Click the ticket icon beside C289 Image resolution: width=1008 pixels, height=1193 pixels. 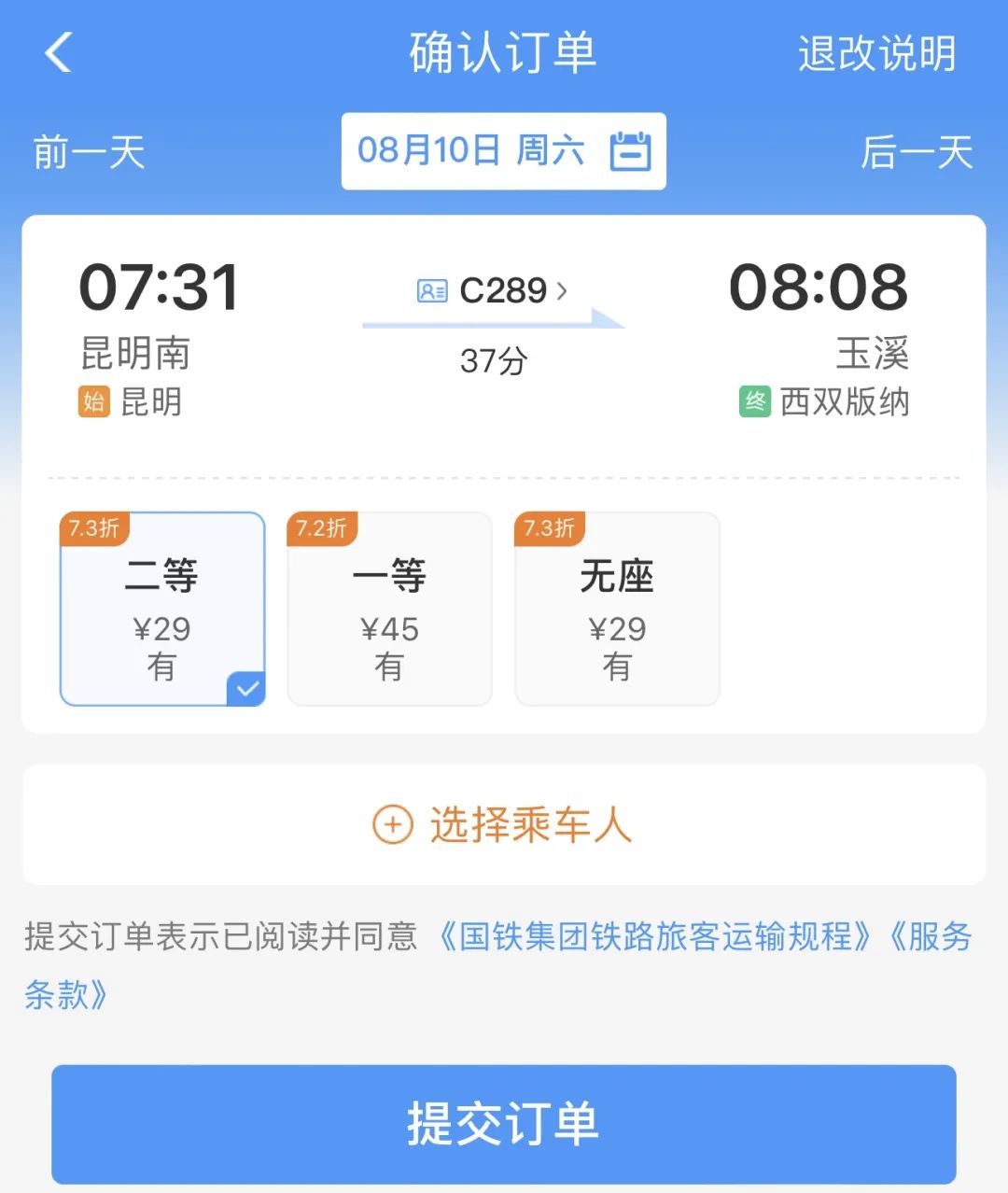point(430,291)
